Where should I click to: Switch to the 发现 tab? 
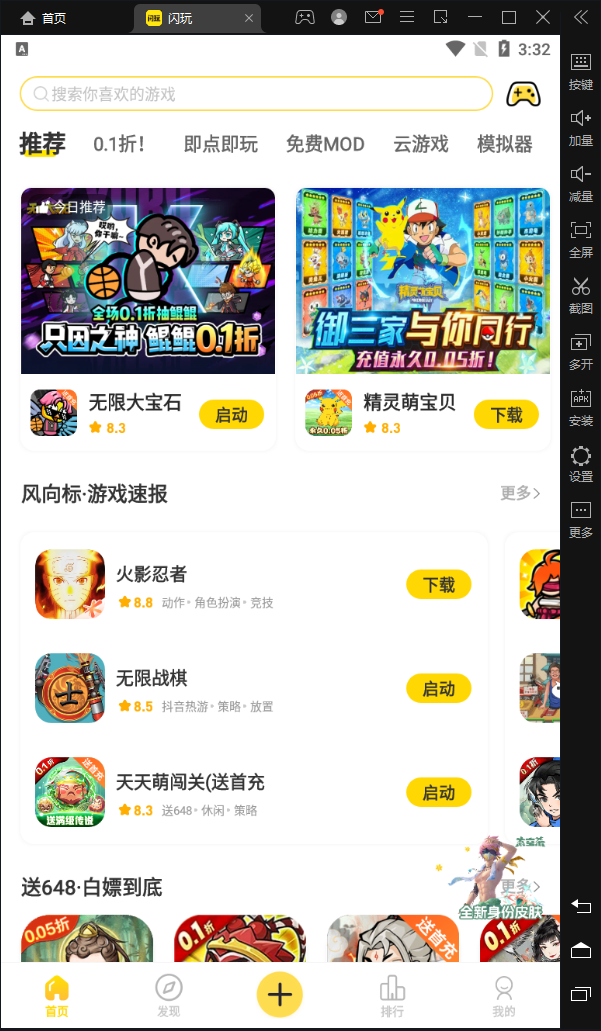point(169,995)
